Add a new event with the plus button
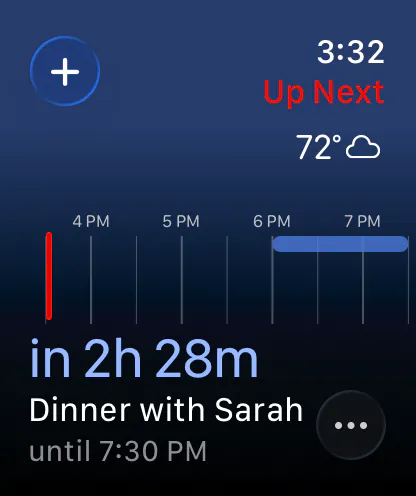 [65, 71]
